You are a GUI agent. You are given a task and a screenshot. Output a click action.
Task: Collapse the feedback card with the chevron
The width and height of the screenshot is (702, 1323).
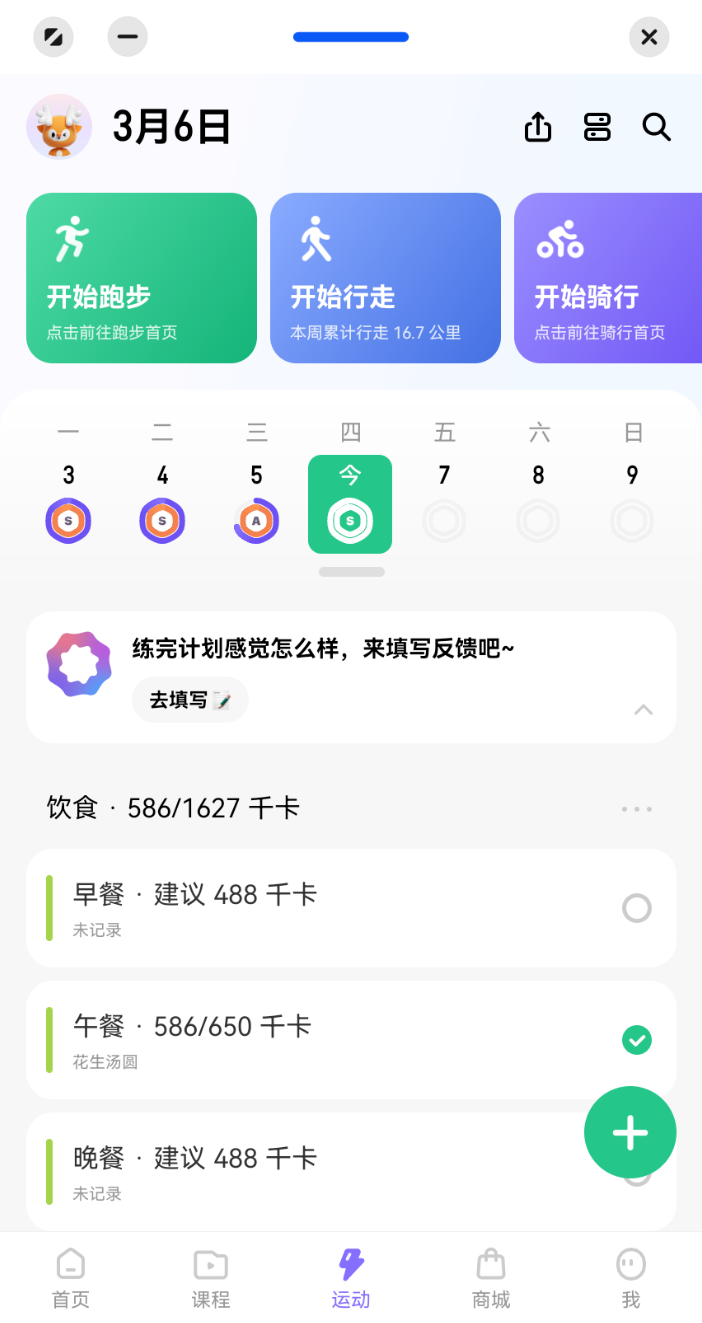tap(644, 710)
